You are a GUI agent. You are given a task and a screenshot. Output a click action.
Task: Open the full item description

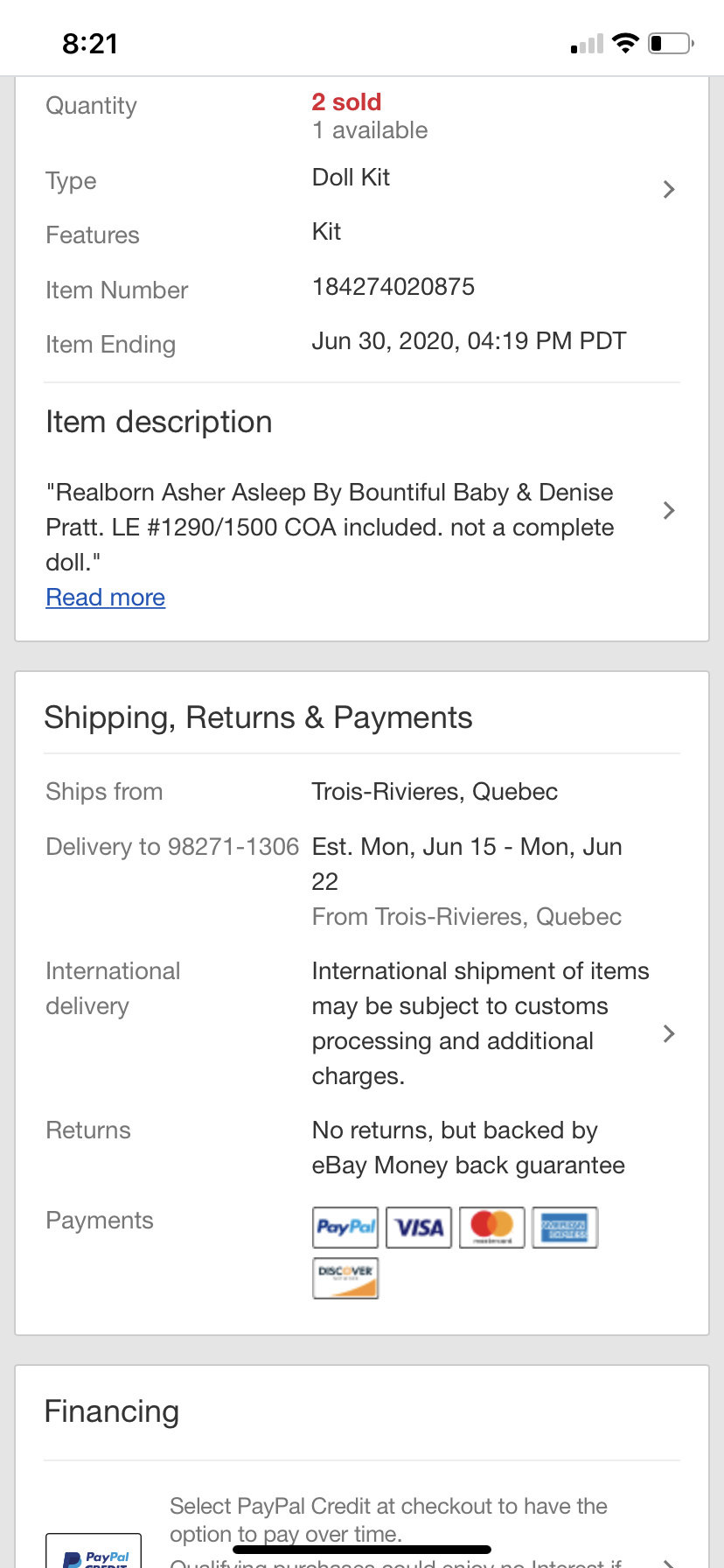tap(669, 510)
